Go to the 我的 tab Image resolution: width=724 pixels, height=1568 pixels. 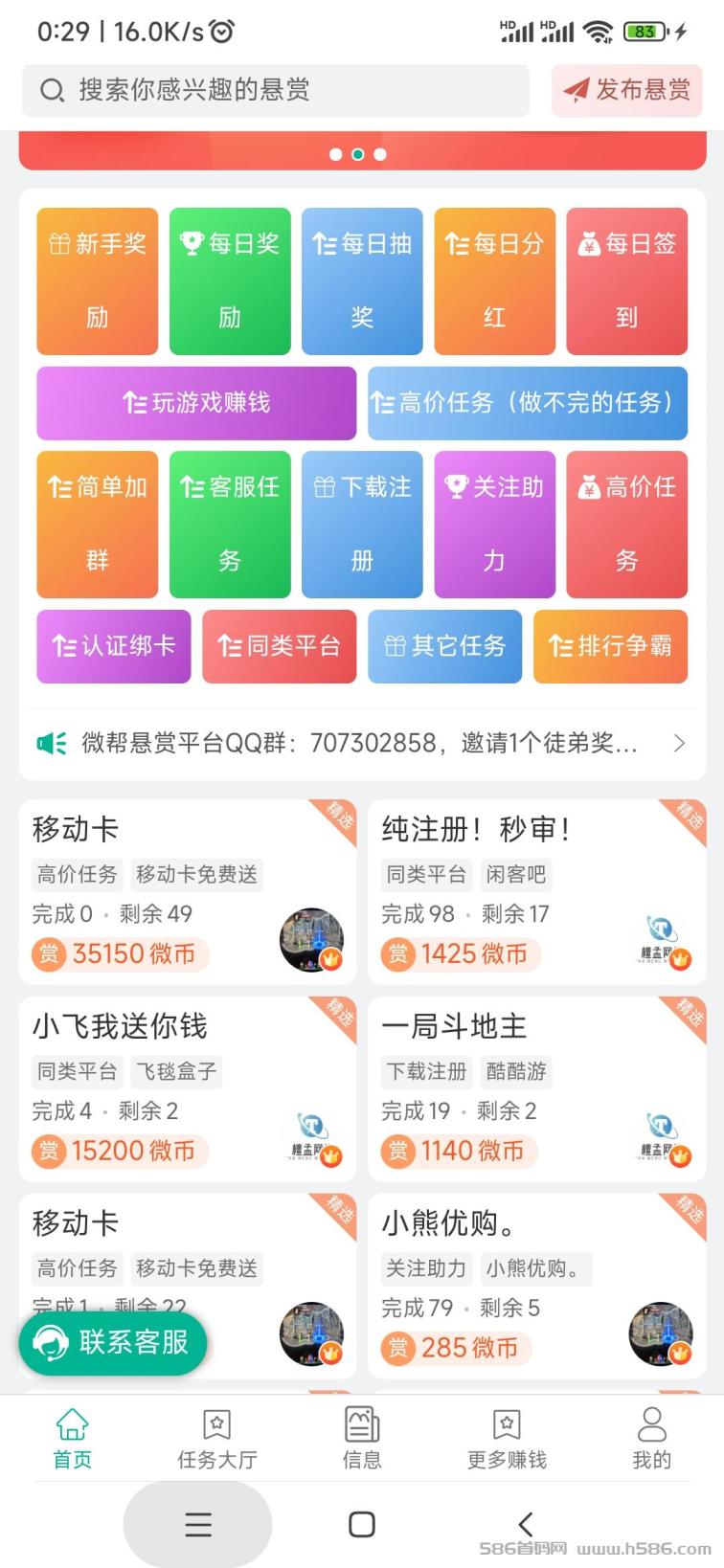(x=651, y=1439)
